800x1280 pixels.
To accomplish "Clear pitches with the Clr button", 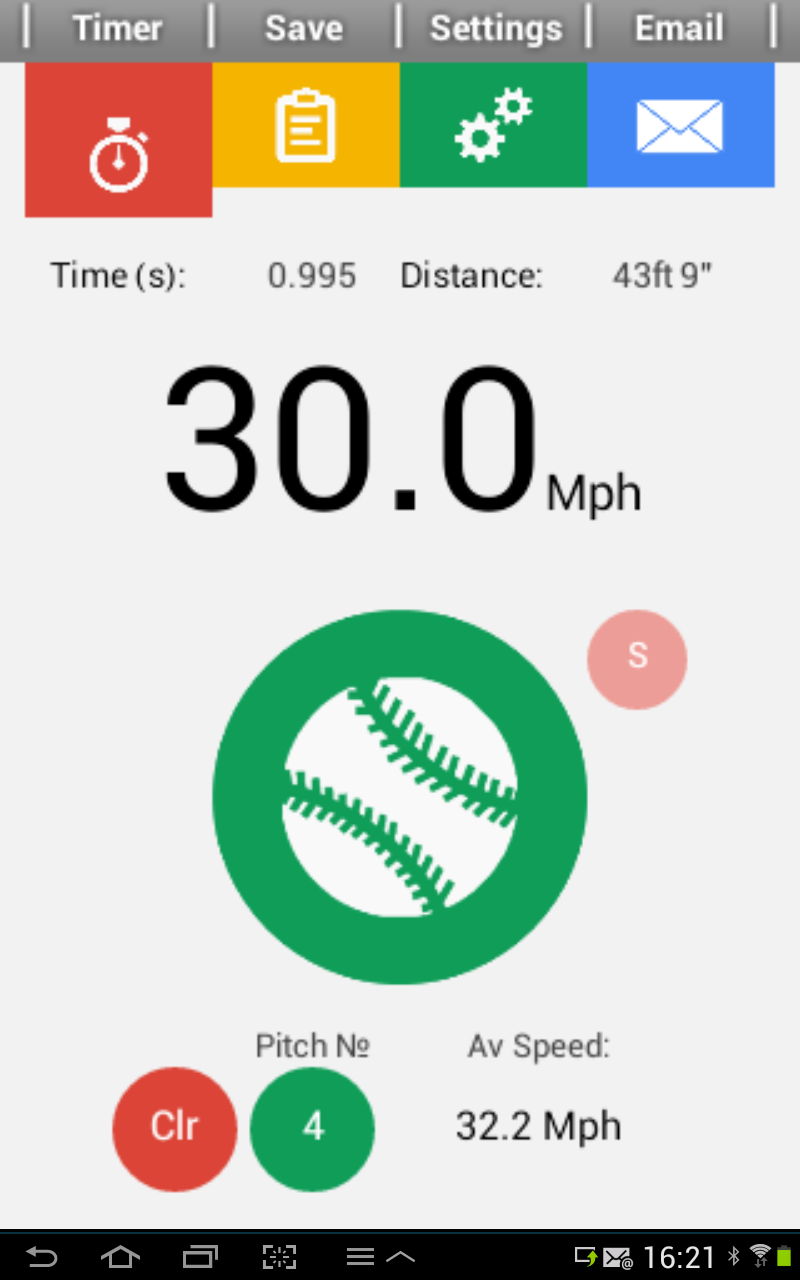I will 175,1129.
